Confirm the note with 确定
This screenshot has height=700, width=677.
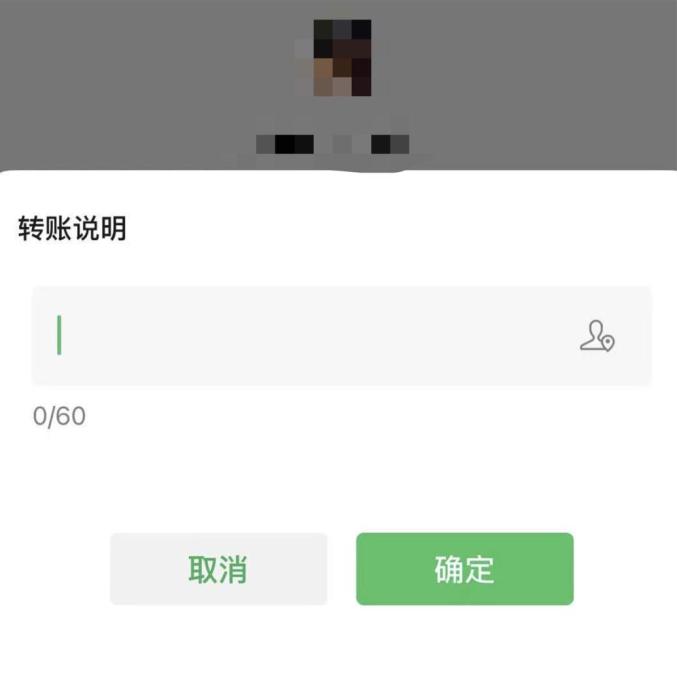point(464,569)
